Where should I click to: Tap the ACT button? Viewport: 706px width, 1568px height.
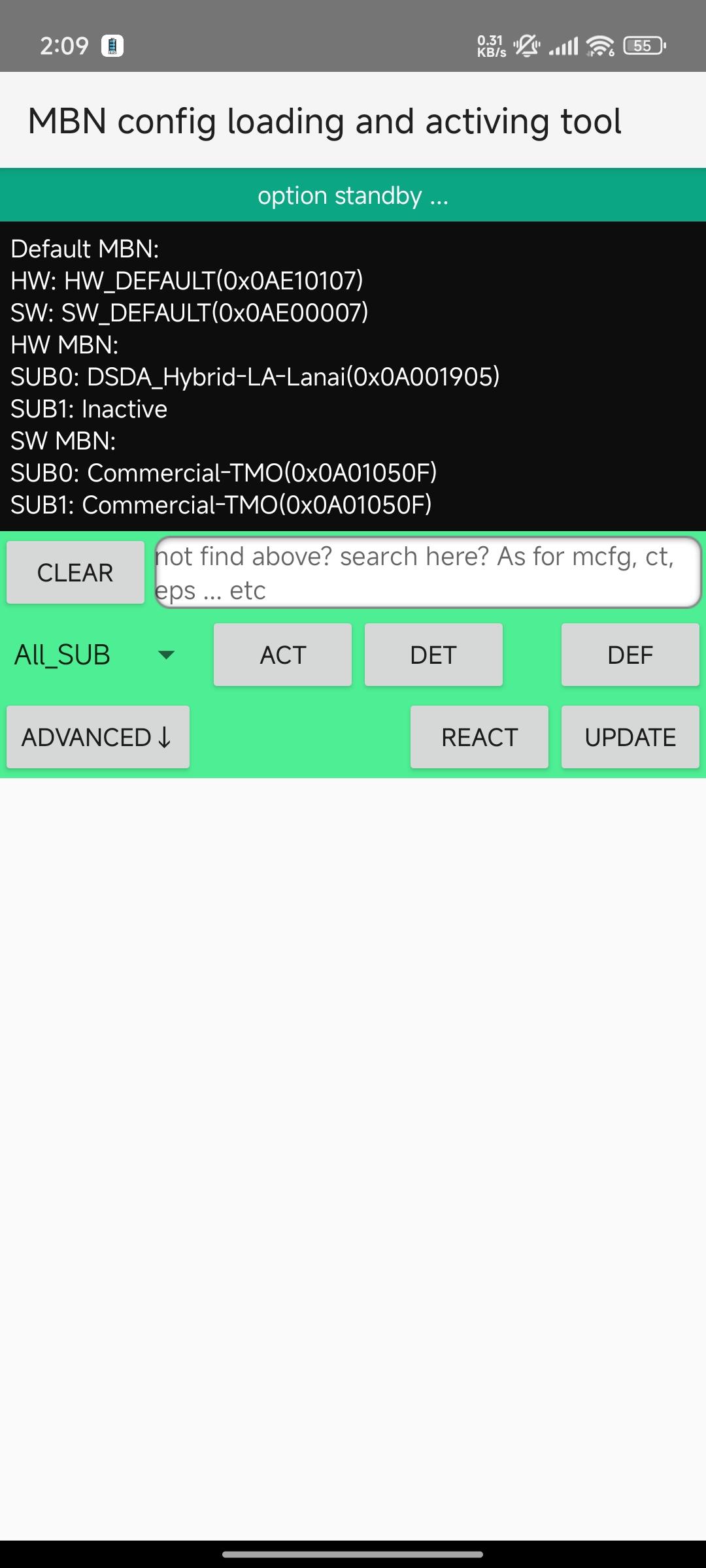282,655
